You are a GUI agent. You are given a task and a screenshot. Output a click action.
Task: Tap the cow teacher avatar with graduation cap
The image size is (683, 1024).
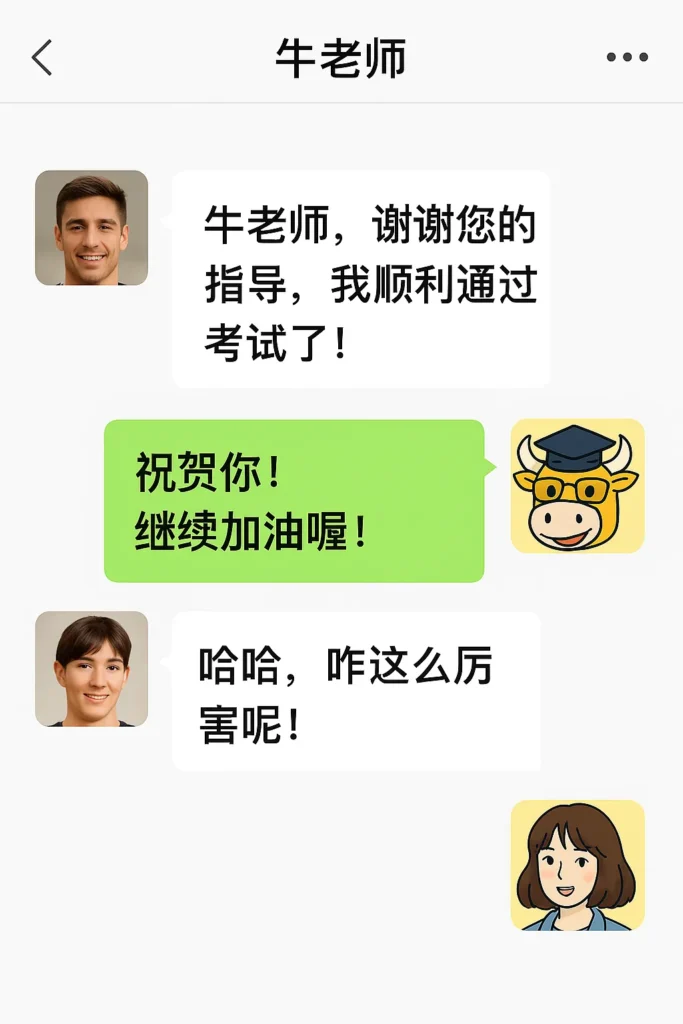pyautogui.click(x=577, y=486)
